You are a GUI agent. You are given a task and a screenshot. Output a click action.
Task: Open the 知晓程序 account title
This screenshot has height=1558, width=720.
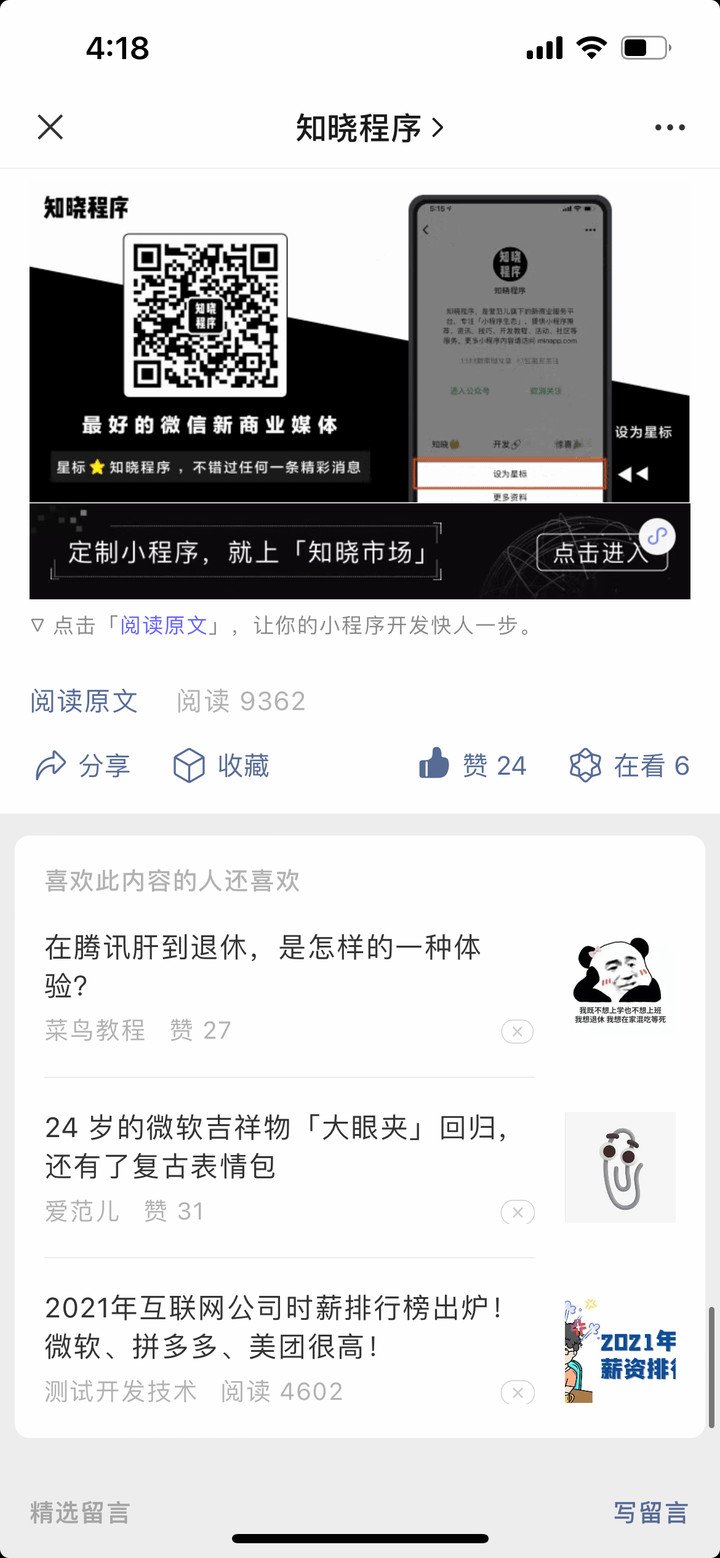click(369, 128)
